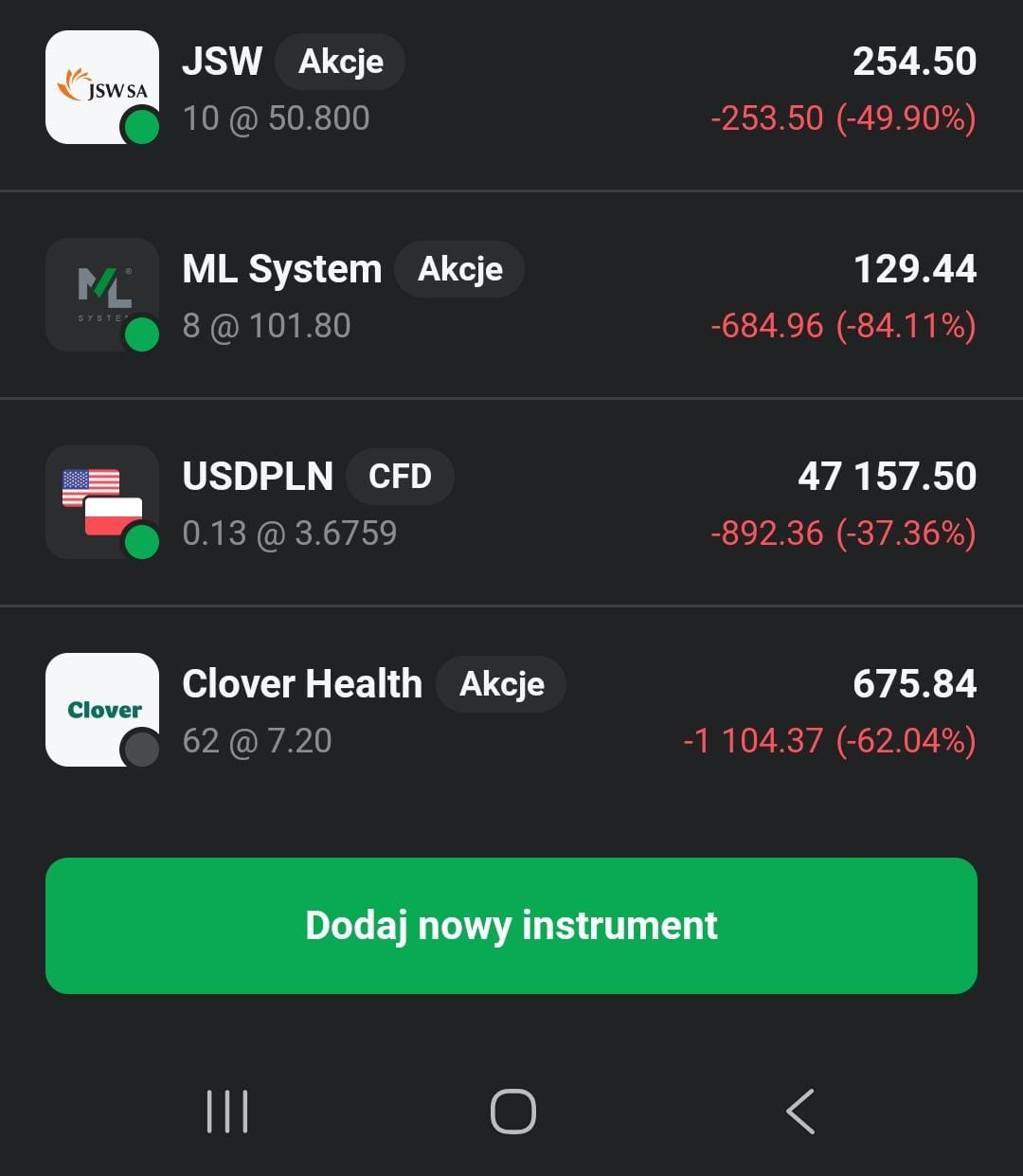The height and width of the screenshot is (1176, 1023).
Task: Open the ML System stock position
Action: click(511, 296)
